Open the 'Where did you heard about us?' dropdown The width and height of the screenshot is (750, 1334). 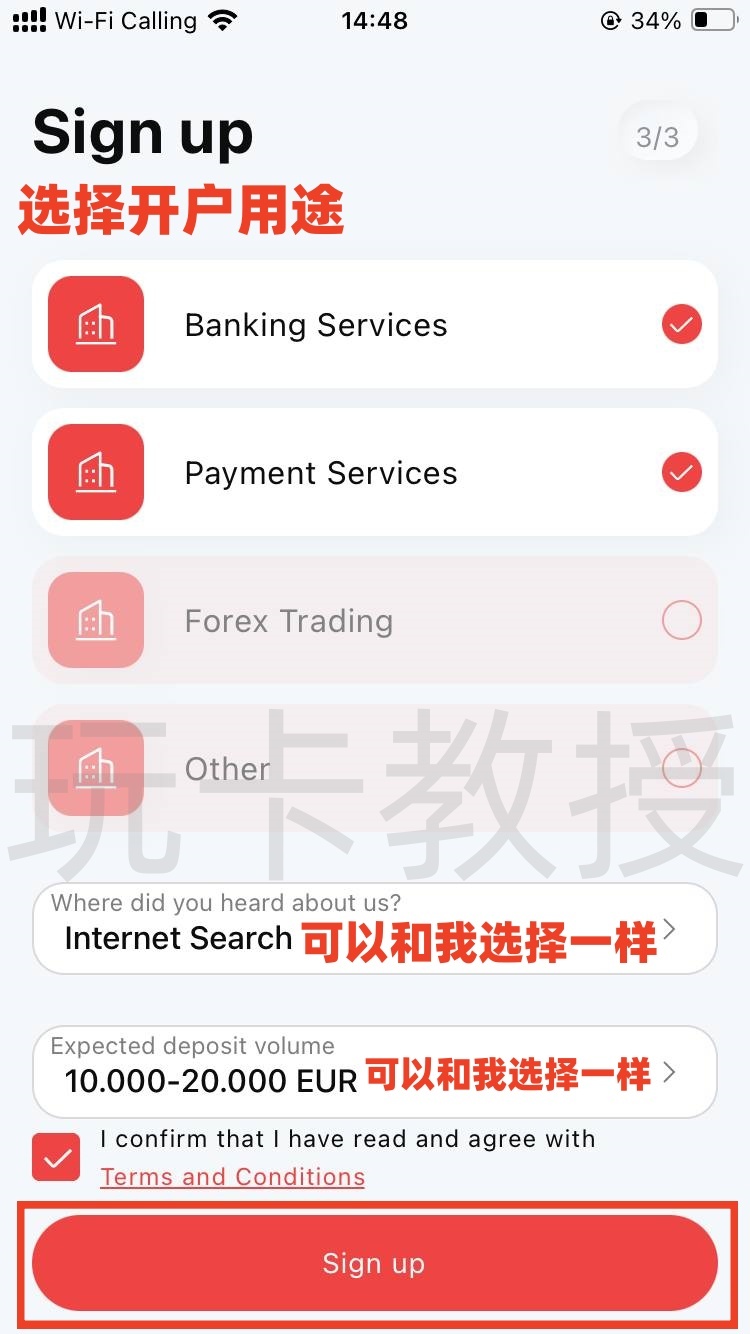pyautogui.click(x=375, y=928)
